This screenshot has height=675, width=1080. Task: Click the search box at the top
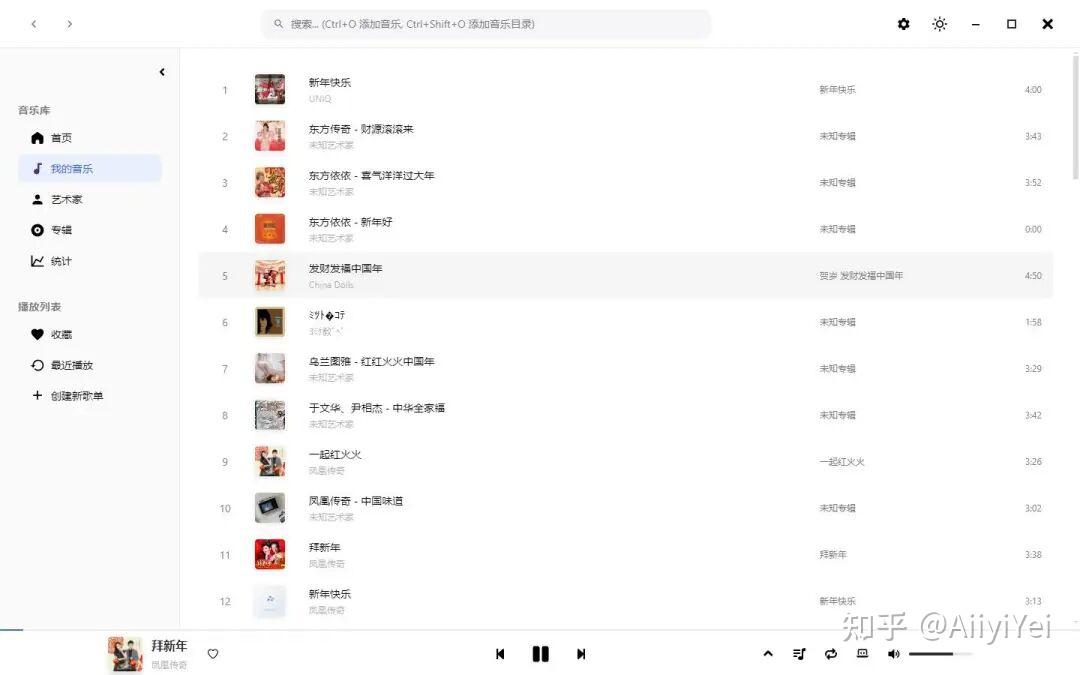tap(486, 24)
